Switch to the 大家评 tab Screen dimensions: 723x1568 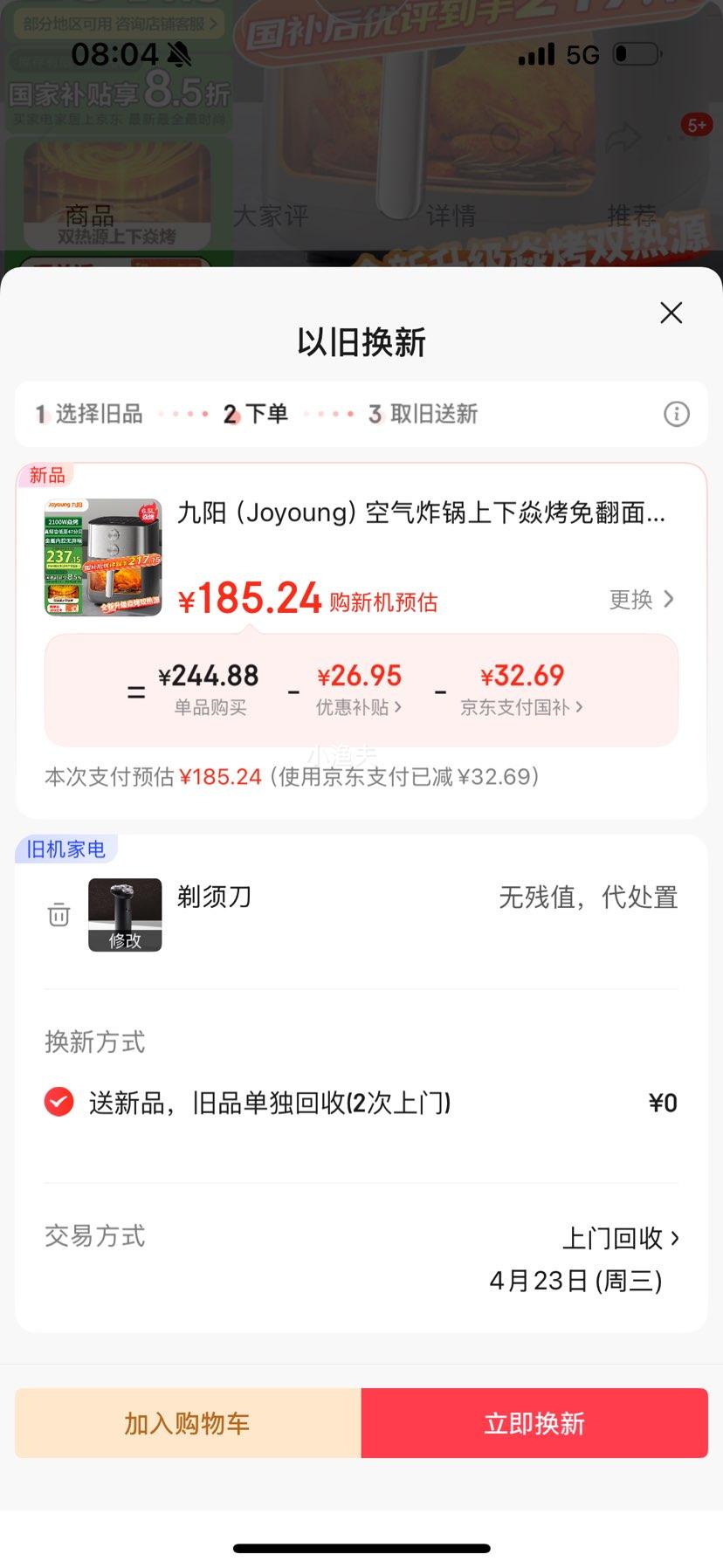[272, 216]
